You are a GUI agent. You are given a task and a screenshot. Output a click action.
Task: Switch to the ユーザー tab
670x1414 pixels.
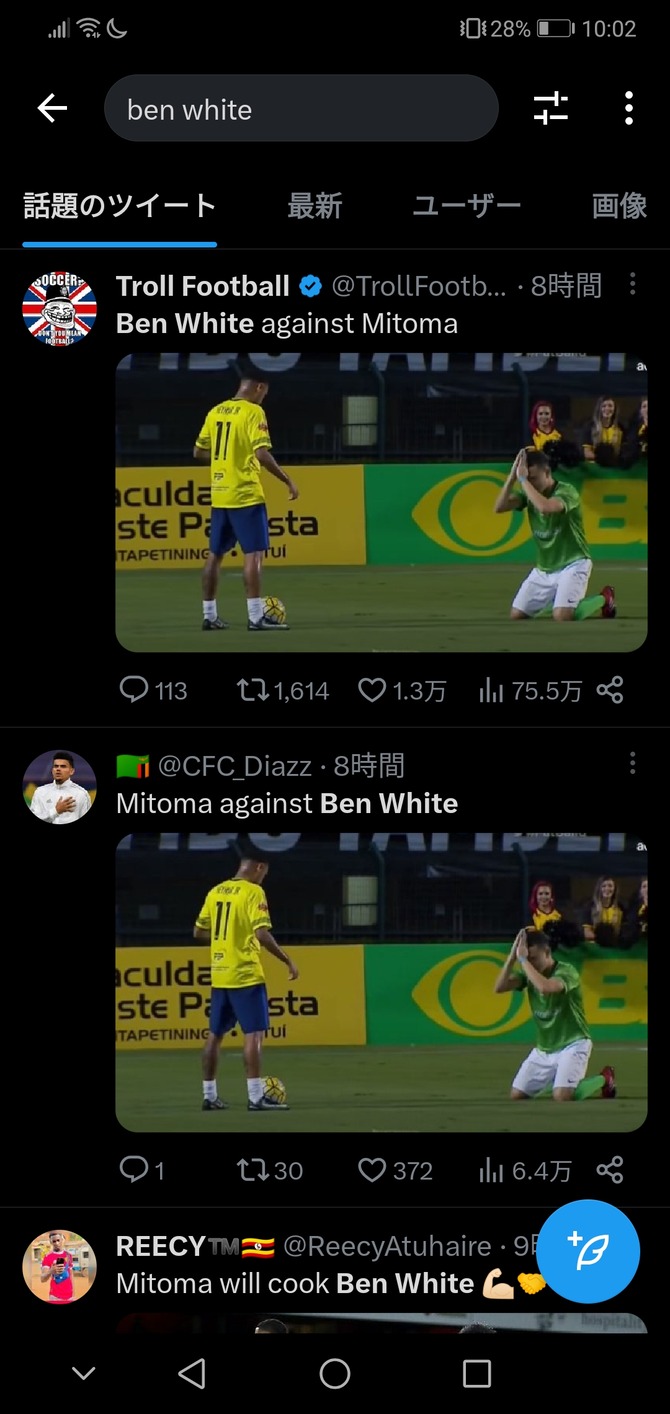467,206
